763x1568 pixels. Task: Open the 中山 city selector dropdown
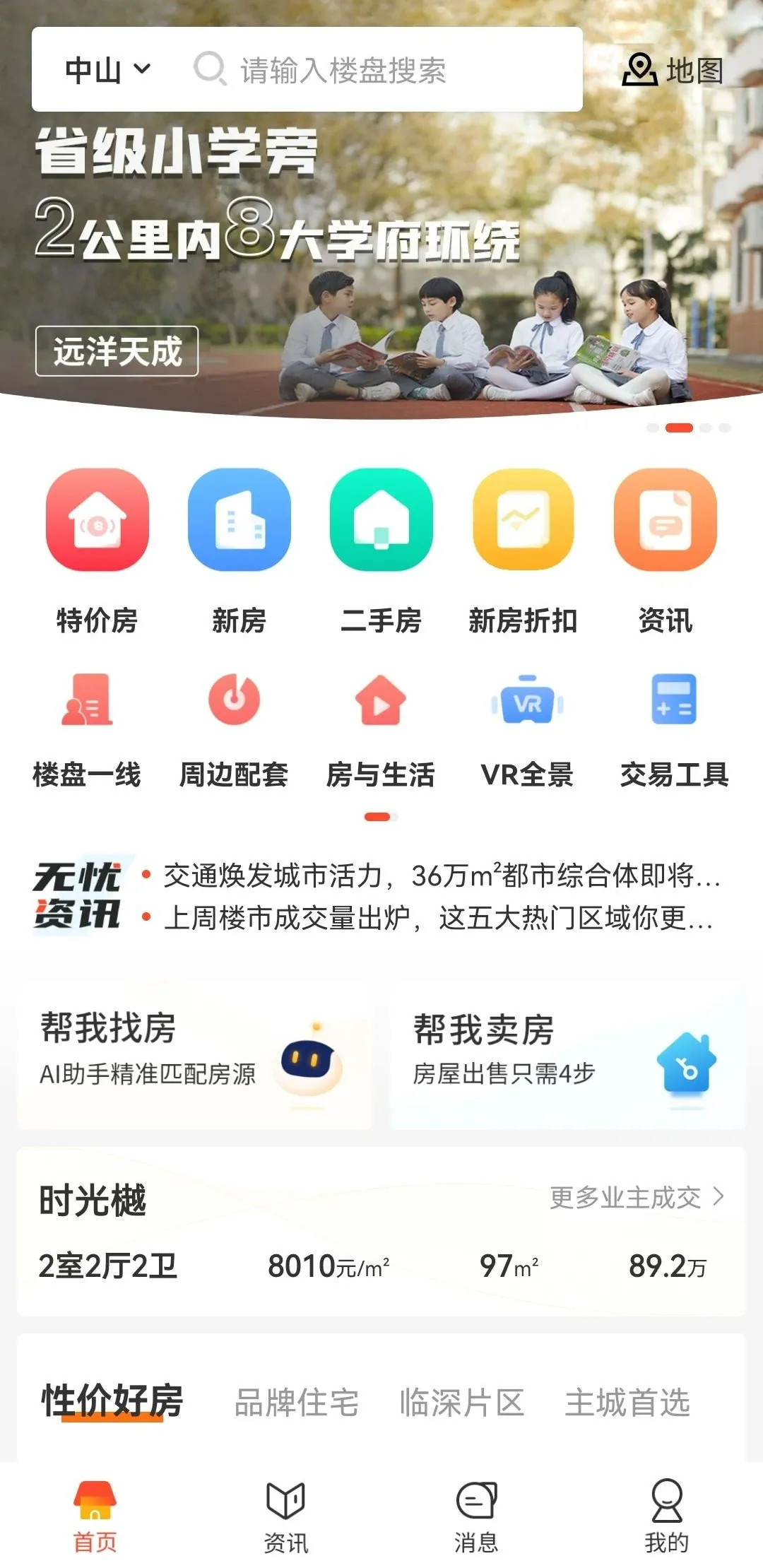107,70
